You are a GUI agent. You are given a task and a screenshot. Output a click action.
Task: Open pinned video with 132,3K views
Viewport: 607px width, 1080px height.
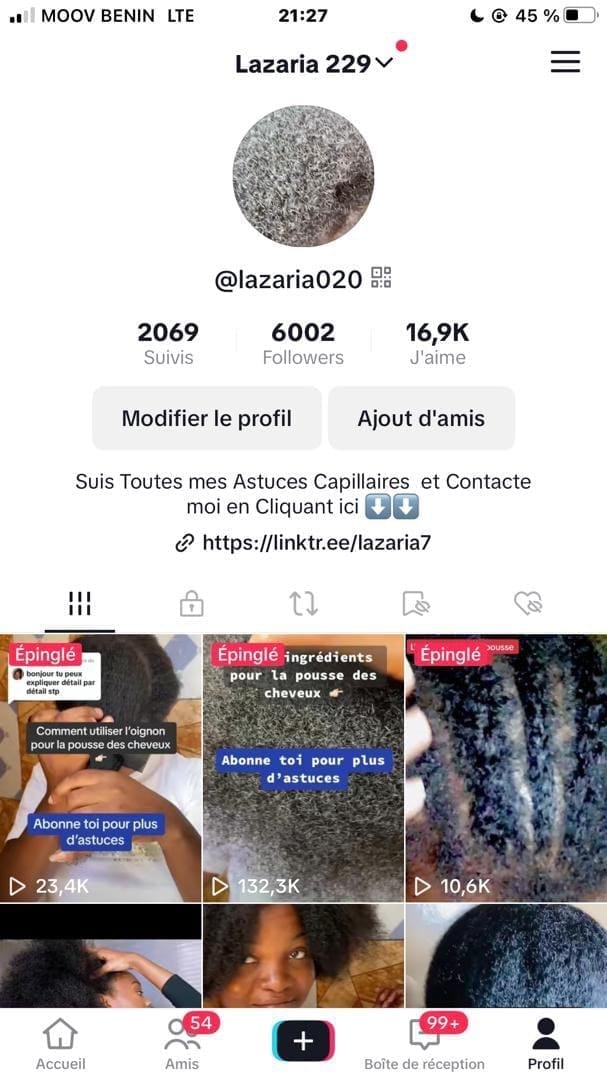[x=303, y=768]
